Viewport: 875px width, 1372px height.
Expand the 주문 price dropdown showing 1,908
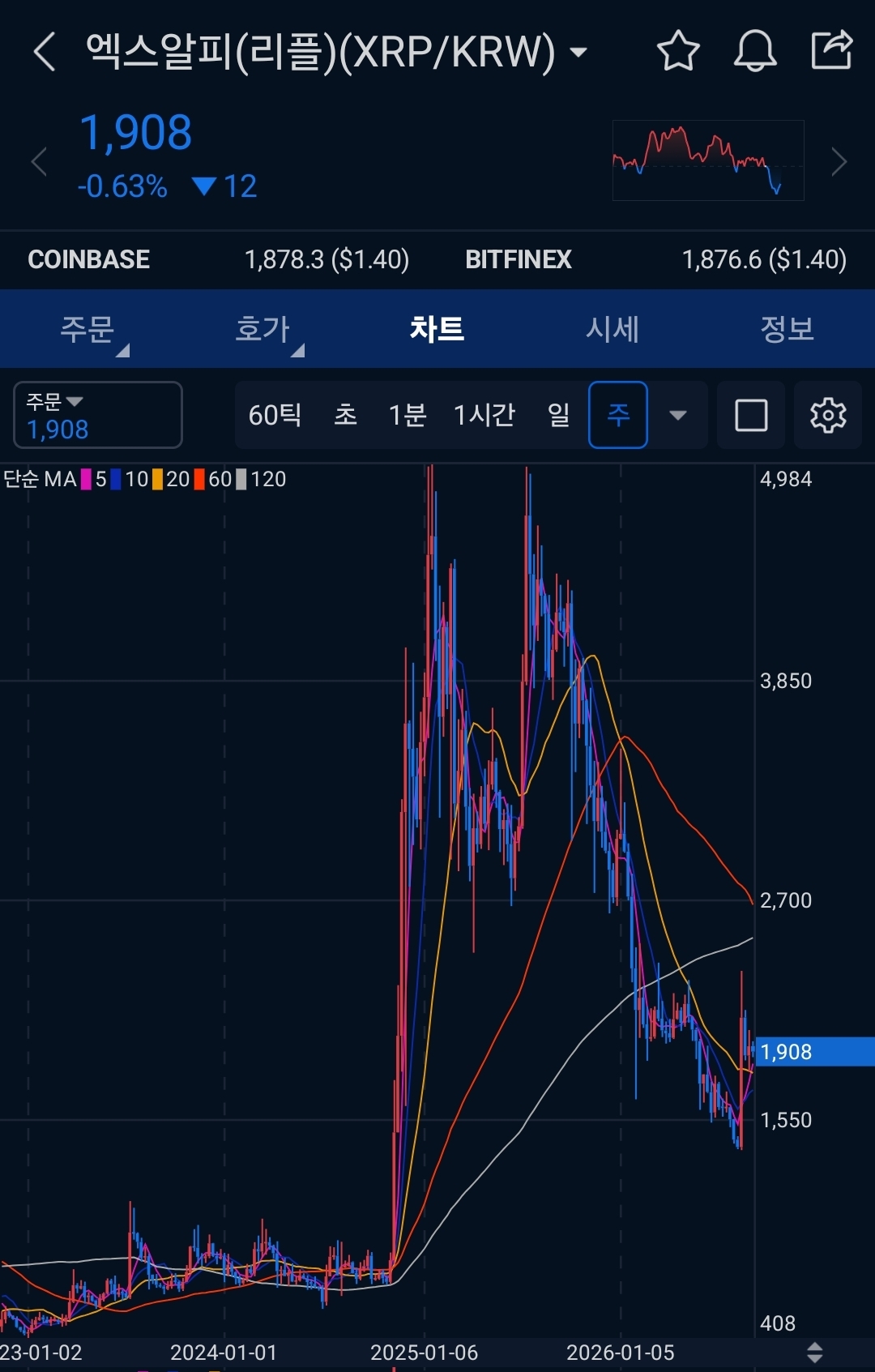click(98, 415)
